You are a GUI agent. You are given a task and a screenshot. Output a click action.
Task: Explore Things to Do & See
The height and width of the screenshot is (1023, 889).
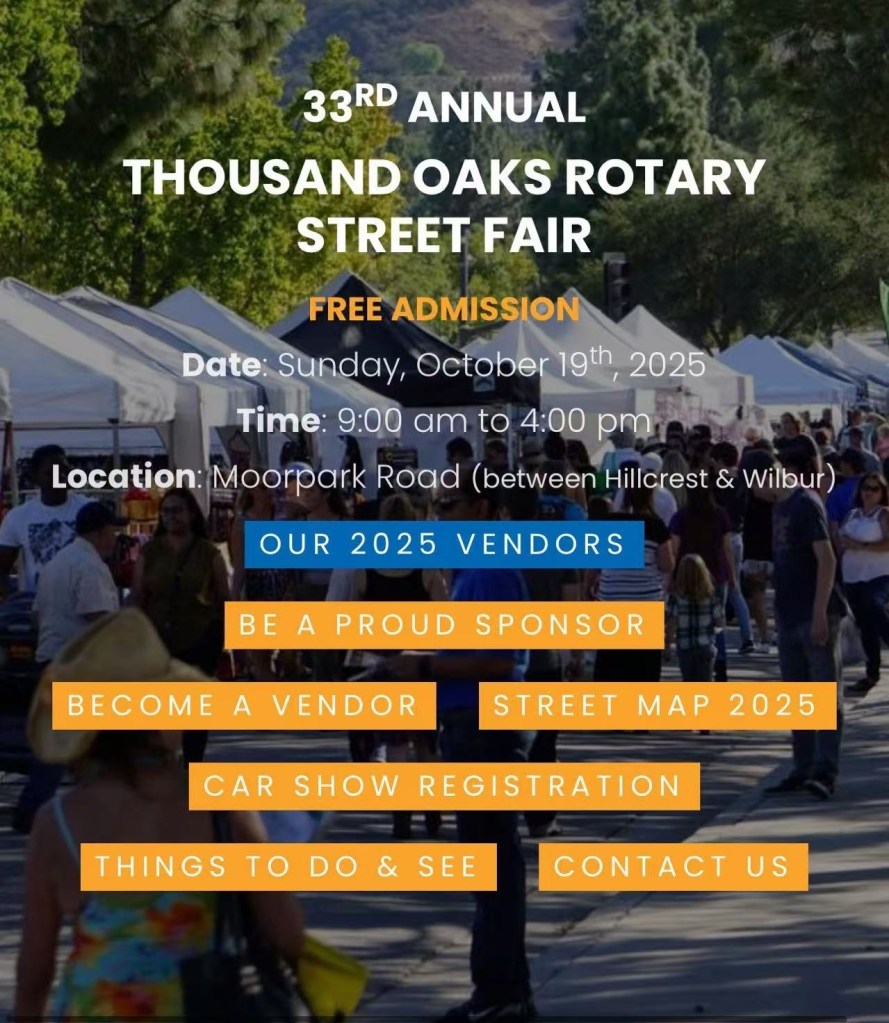point(288,866)
